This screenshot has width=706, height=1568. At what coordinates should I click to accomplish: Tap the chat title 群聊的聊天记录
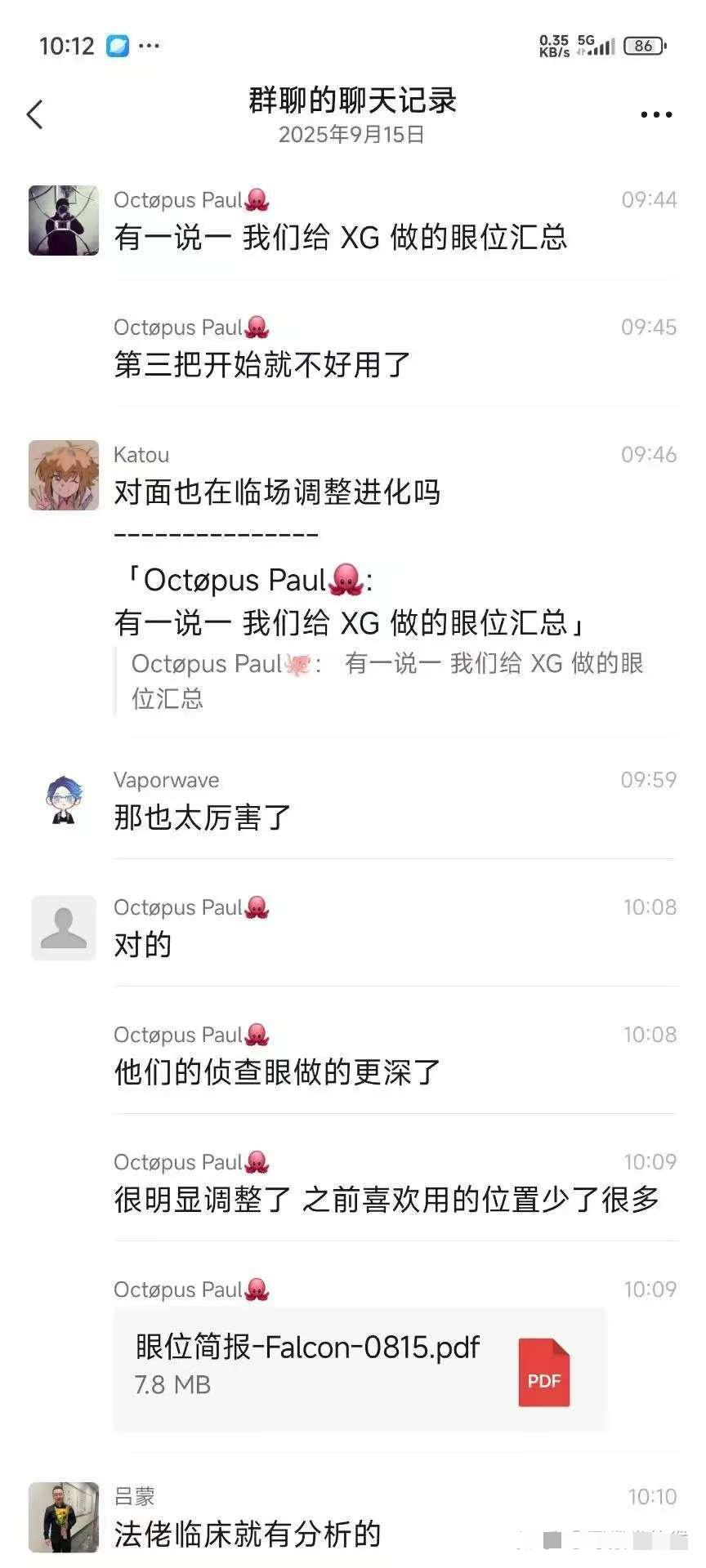(x=351, y=100)
